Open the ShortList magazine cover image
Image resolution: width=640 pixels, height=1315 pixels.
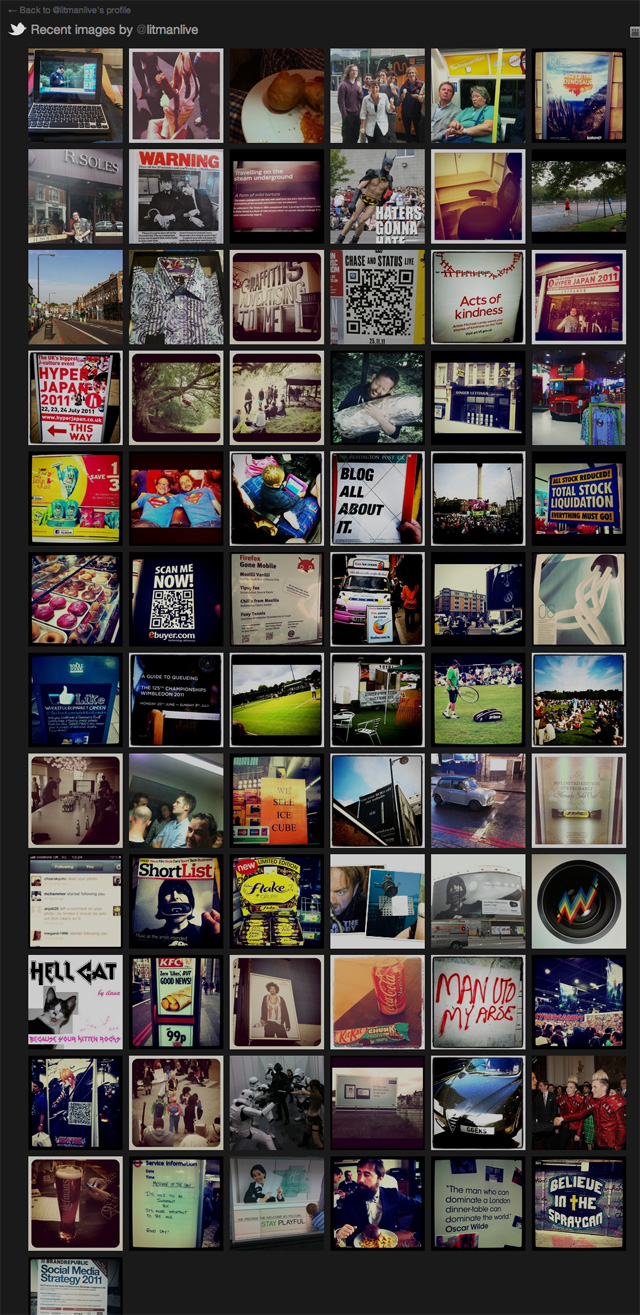pyautogui.click(x=177, y=901)
